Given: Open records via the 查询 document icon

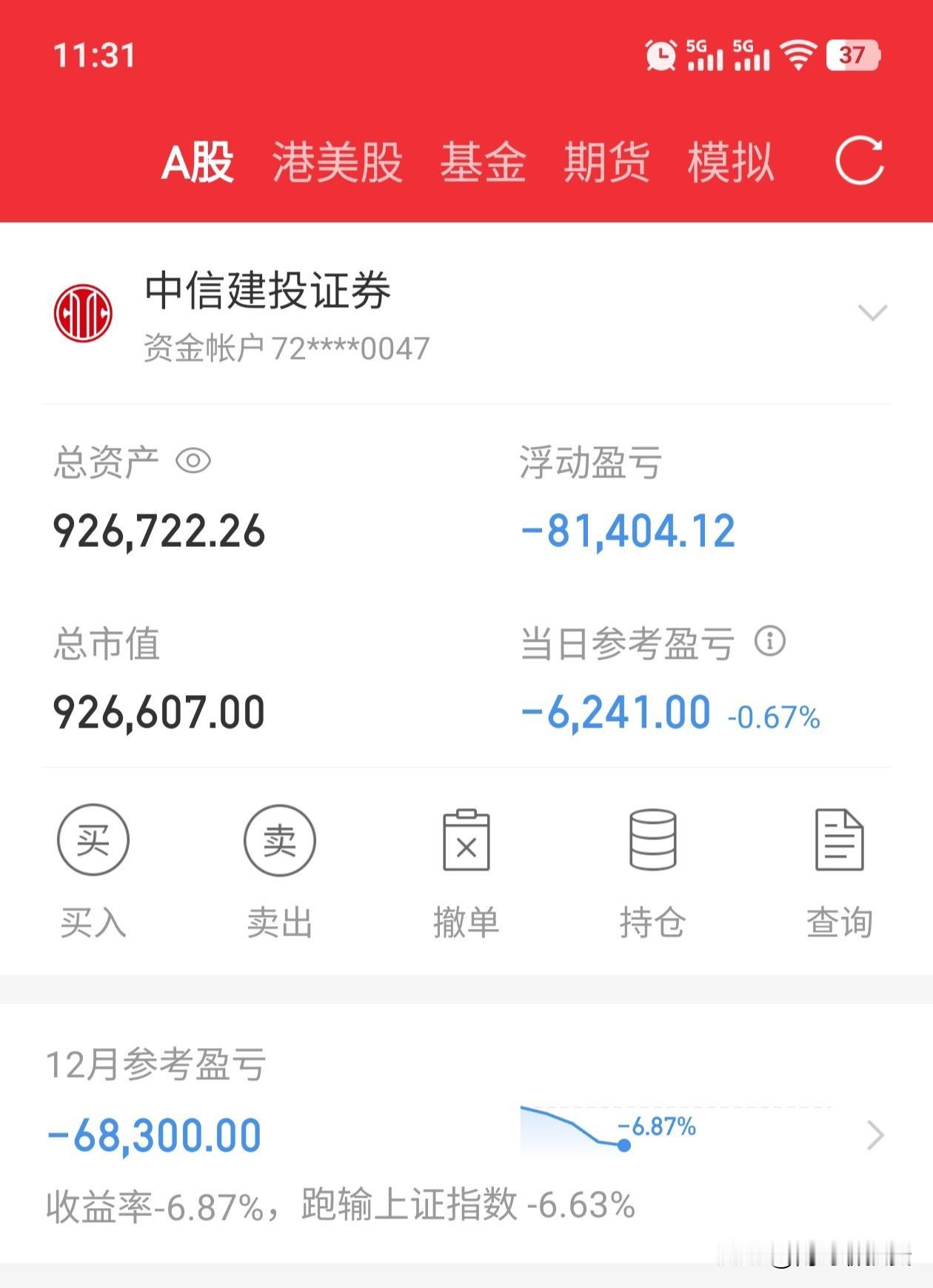Looking at the screenshot, I should pyautogui.click(x=839, y=840).
